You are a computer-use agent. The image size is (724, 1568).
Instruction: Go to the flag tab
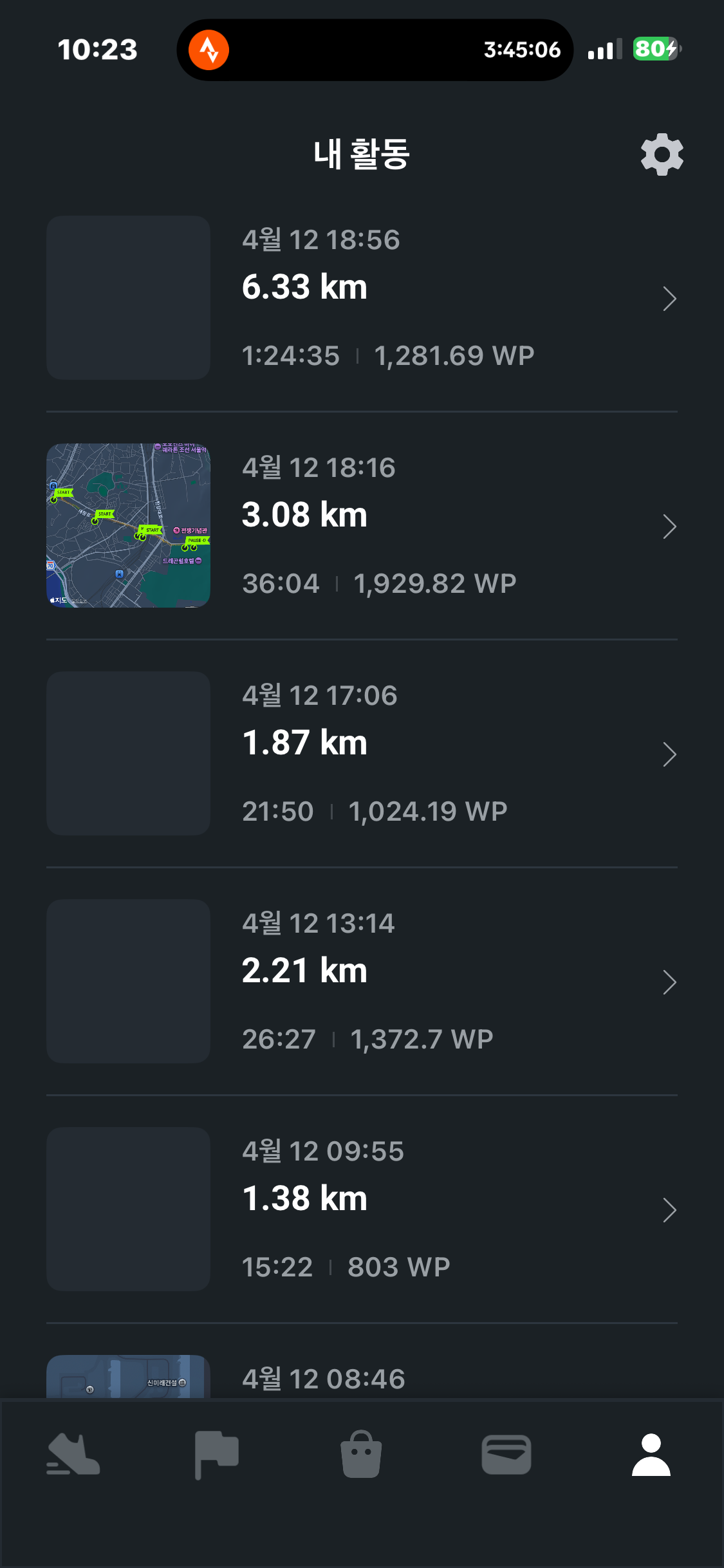[x=217, y=1455]
